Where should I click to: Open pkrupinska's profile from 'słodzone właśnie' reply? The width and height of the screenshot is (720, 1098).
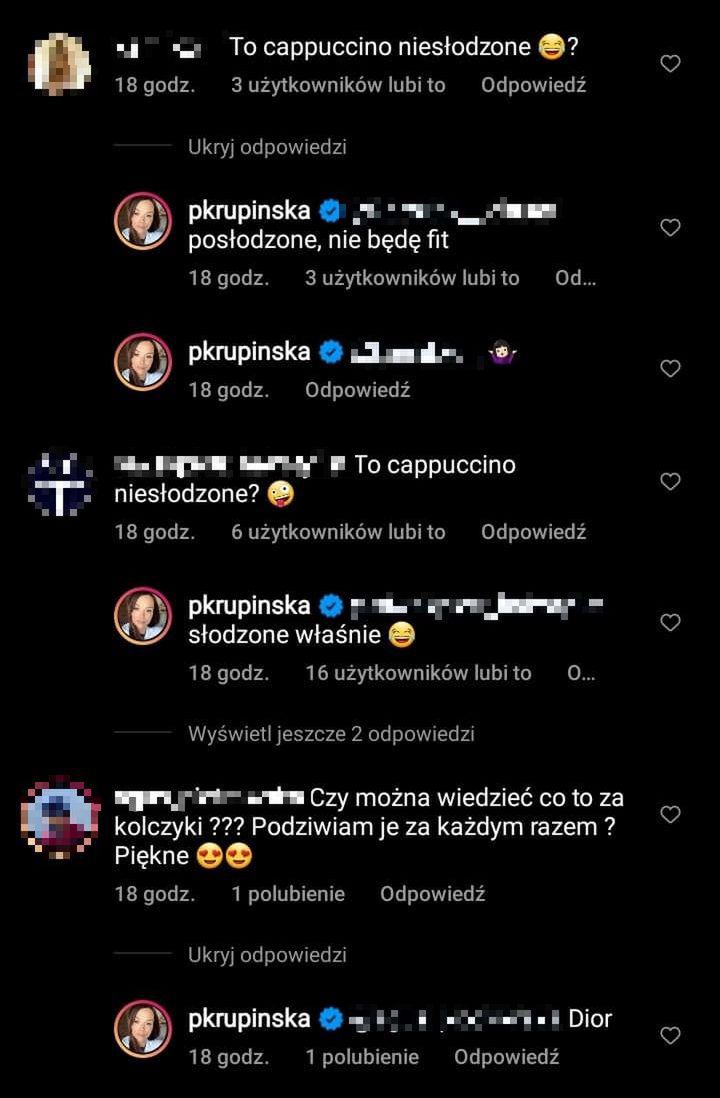[x=249, y=606]
